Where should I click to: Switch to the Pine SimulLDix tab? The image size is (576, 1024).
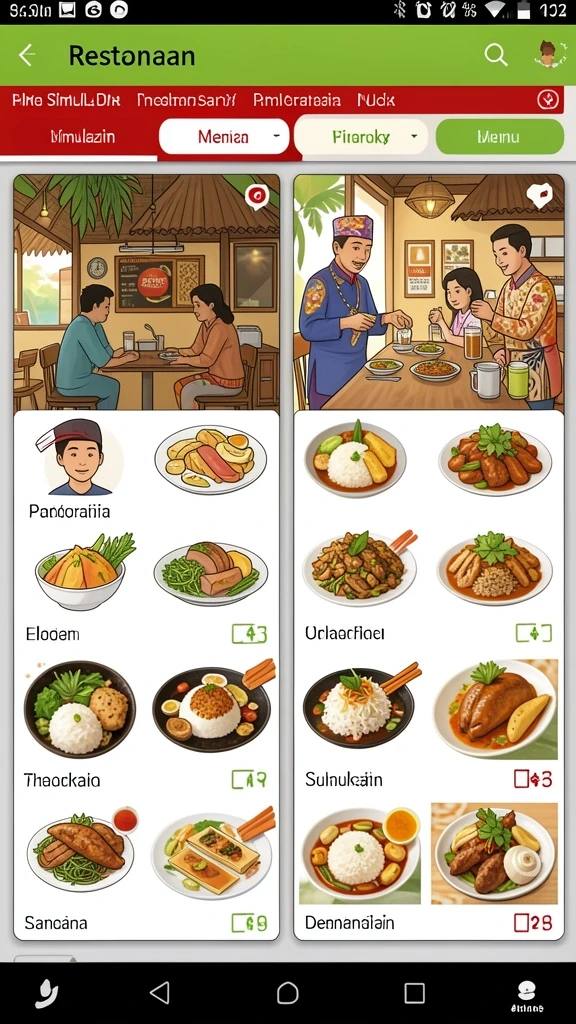(x=66, y=100)
